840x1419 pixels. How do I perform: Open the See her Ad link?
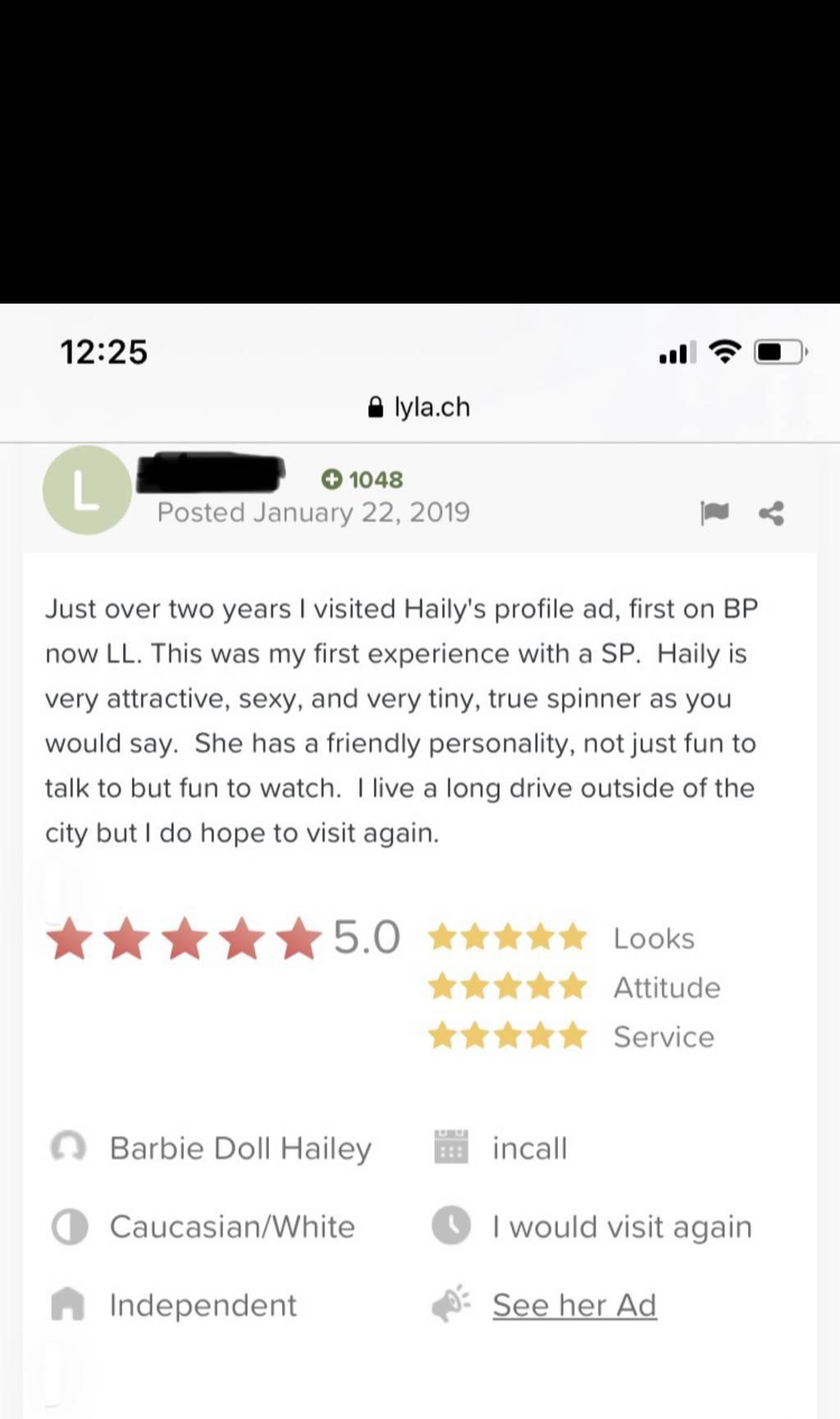[x=574, y=1305]
